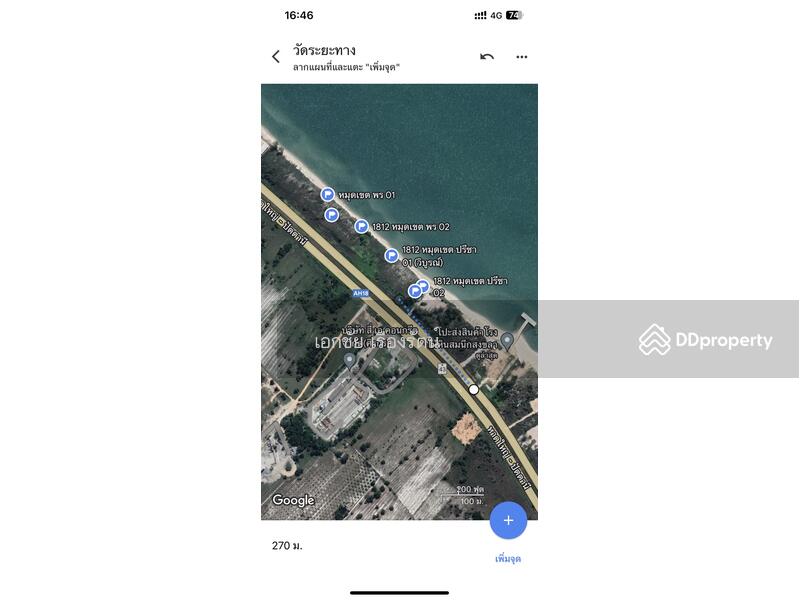Undo the last measured point
Screen dimensions: 800x600
[487, 57]
